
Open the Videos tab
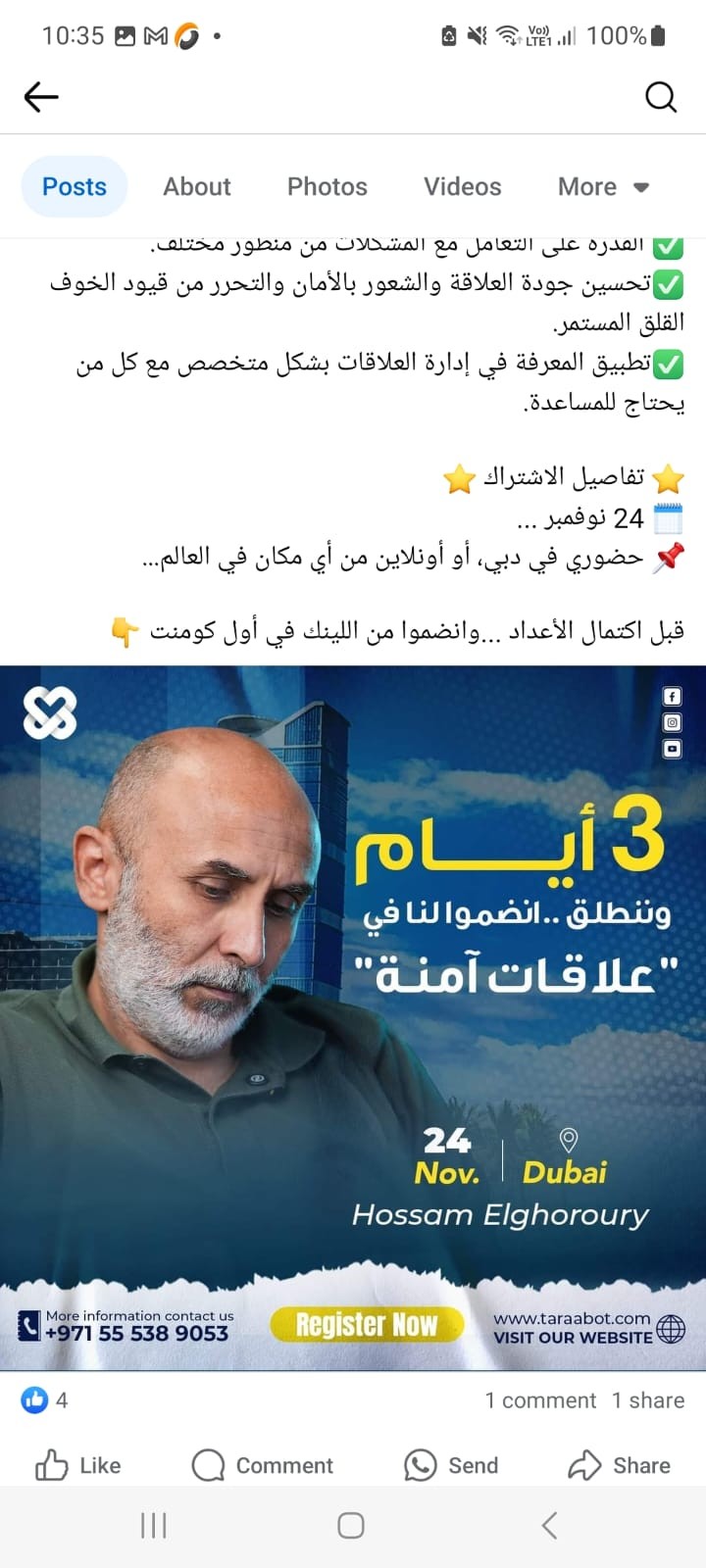462,186
